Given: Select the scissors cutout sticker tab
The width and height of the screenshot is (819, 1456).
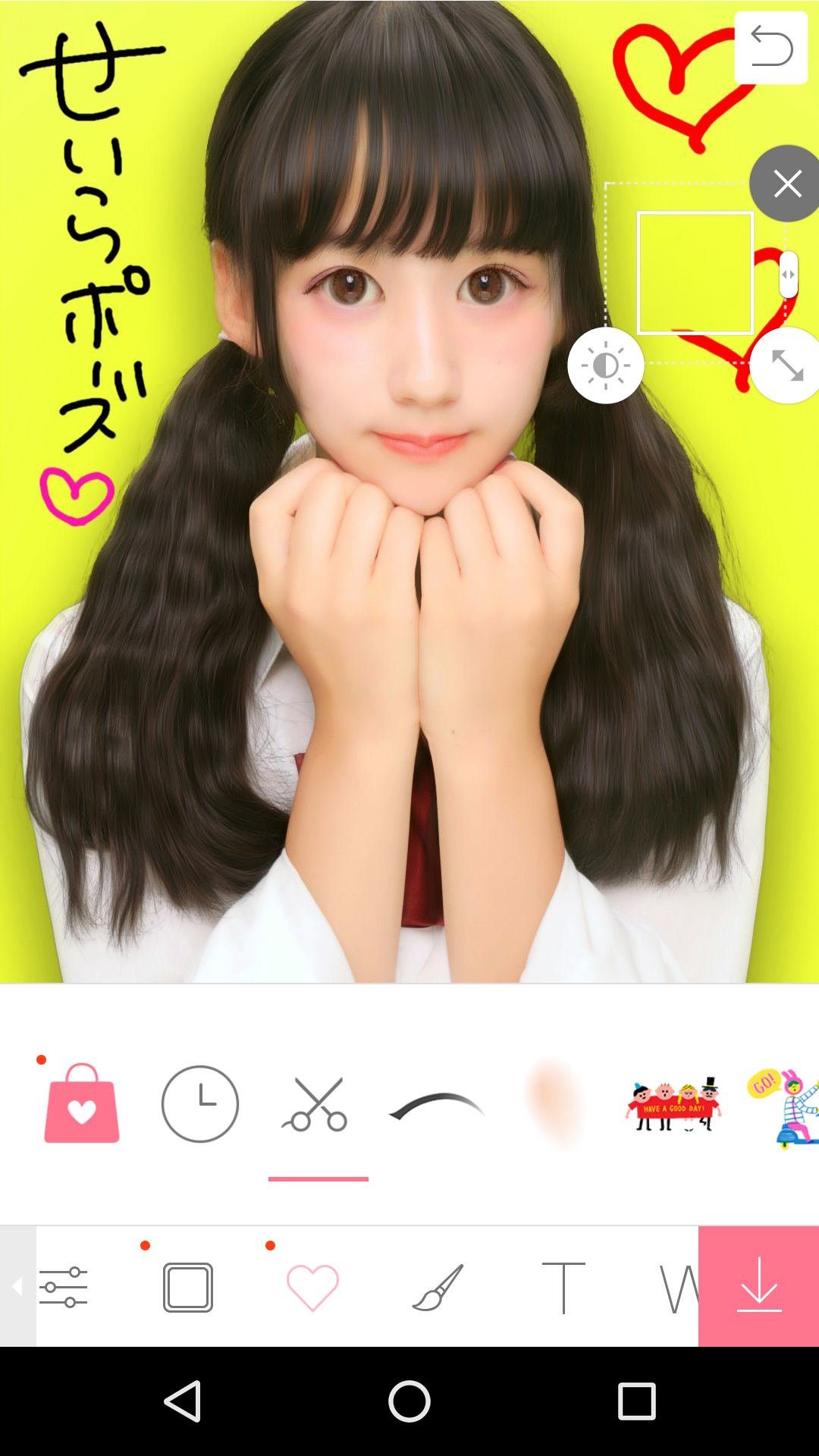Looking at the screenshot, I should 317,1104.
